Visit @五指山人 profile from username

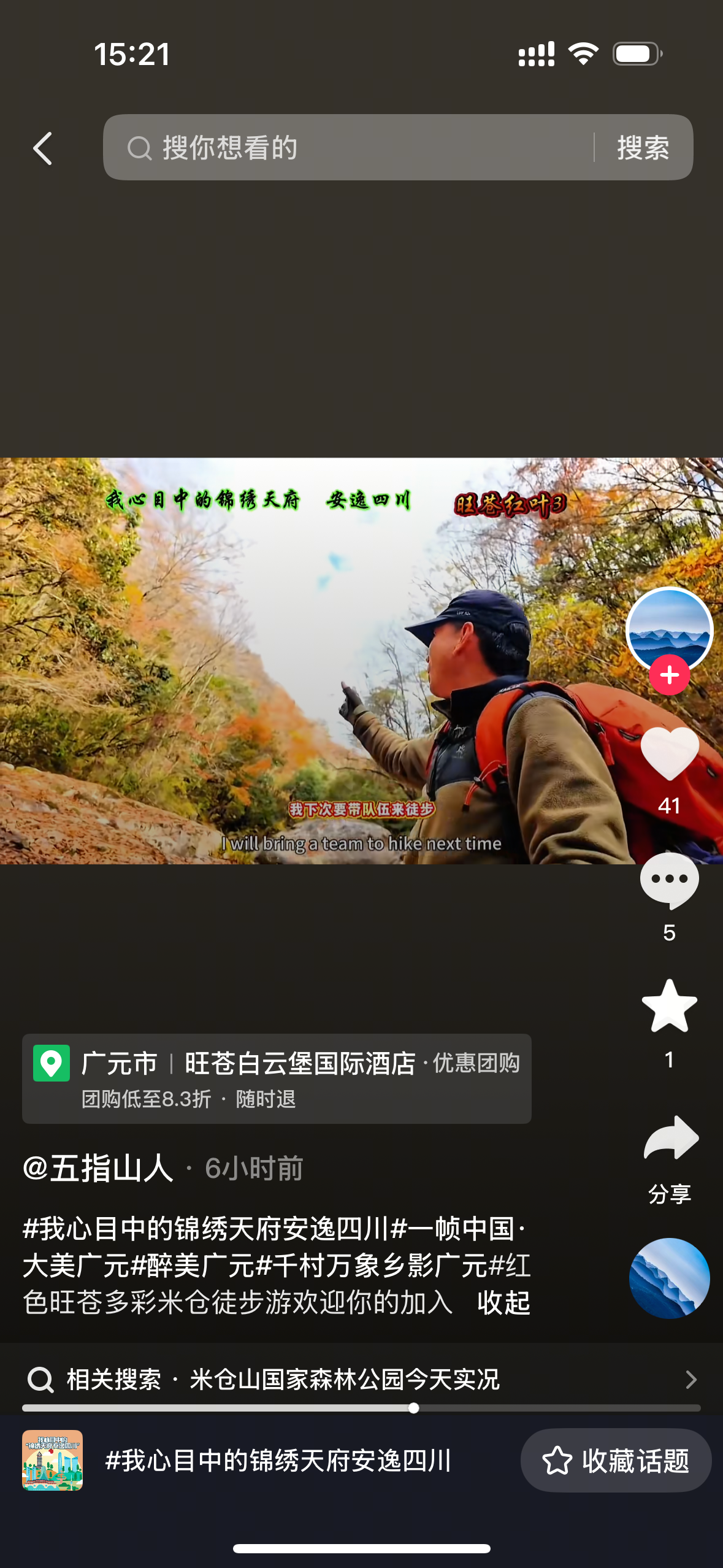[98, 1168]
